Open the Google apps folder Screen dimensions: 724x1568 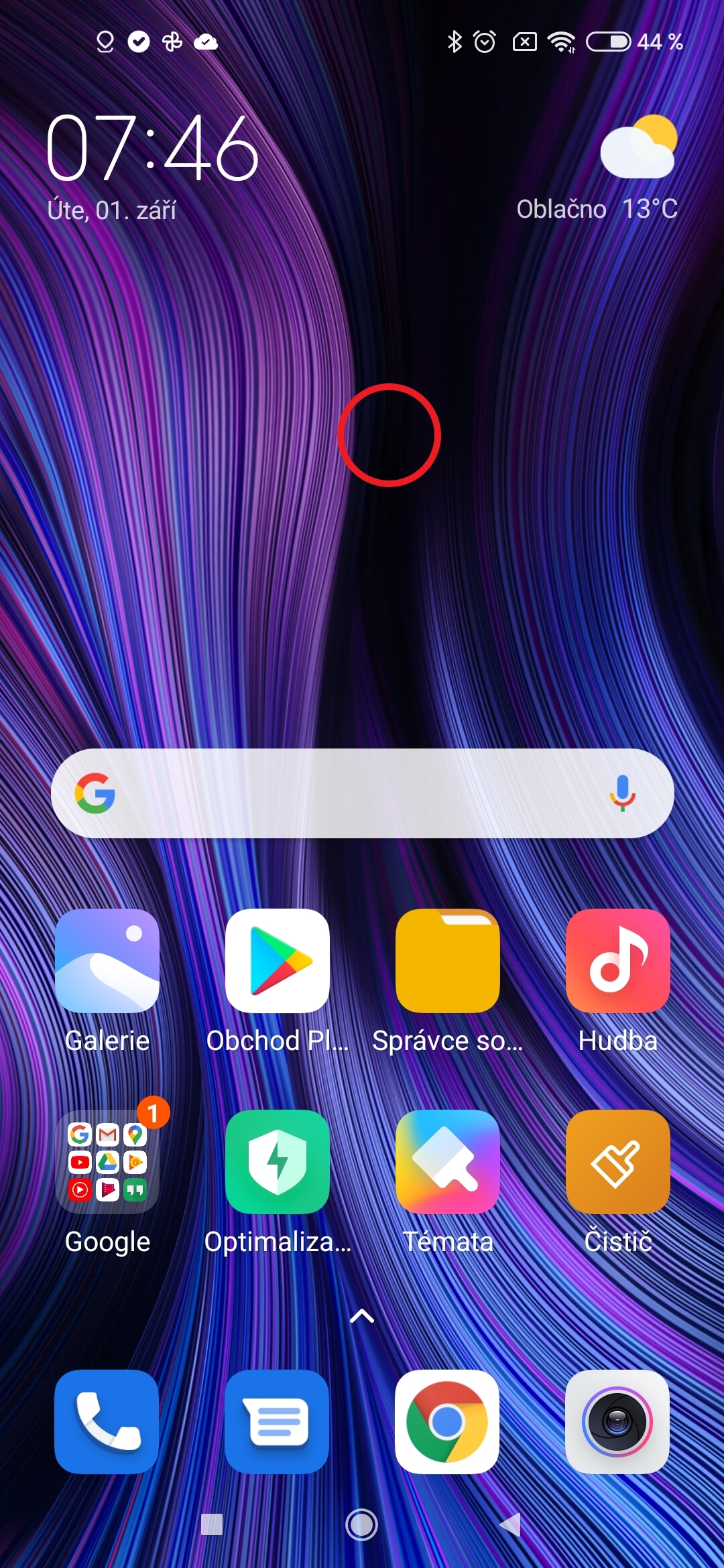(107, 1162)
